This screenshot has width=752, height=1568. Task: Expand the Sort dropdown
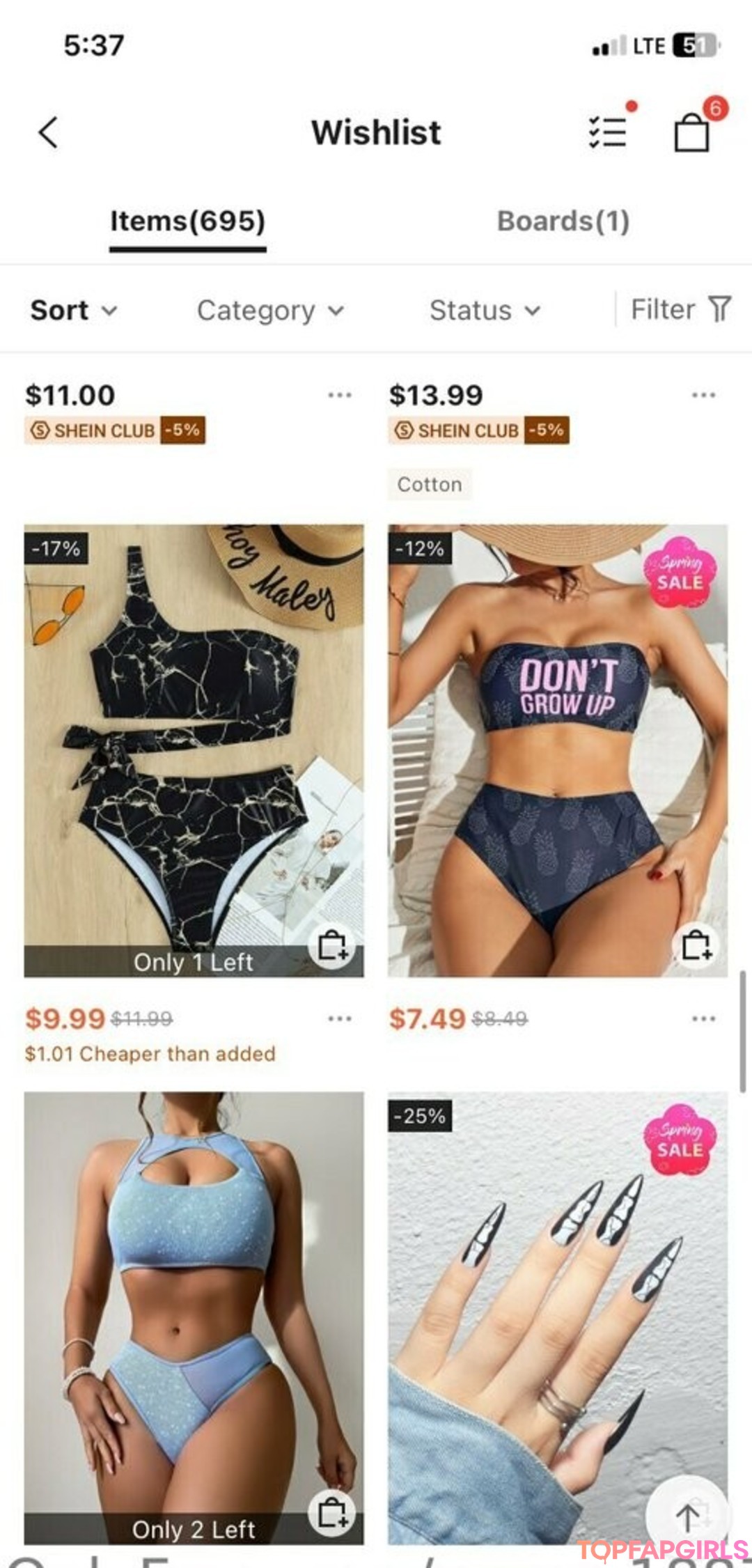coord(74,310)
